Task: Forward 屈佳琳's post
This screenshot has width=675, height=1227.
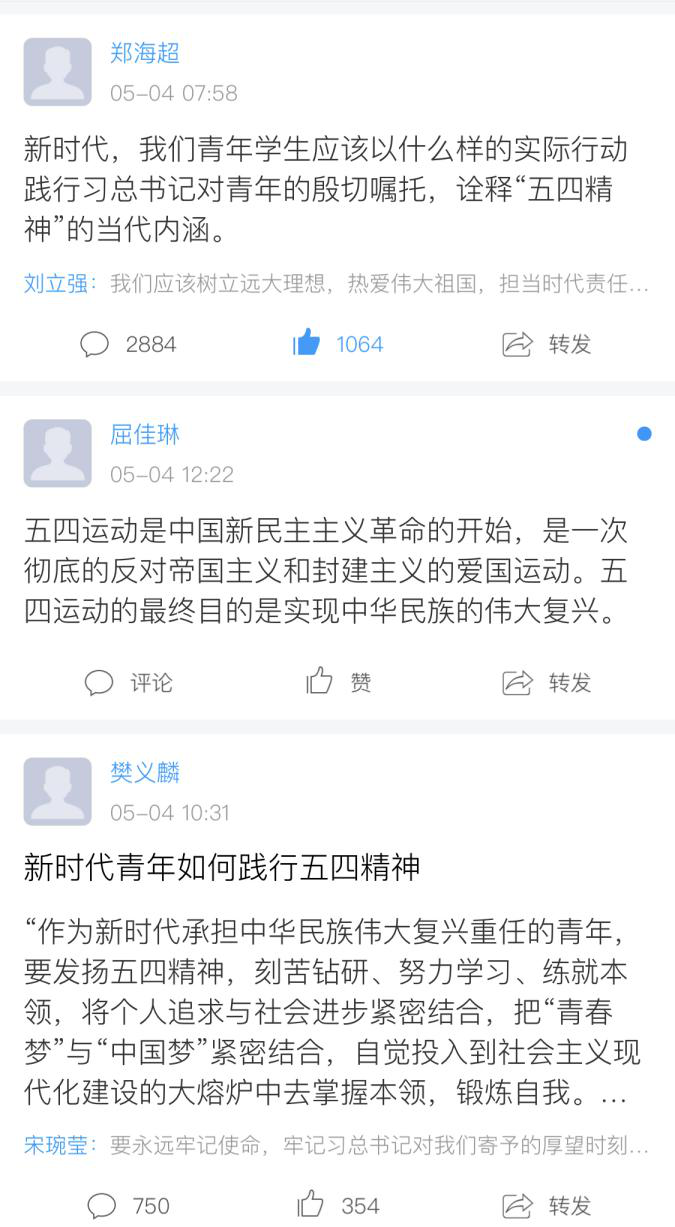Action: click(546, 683)
